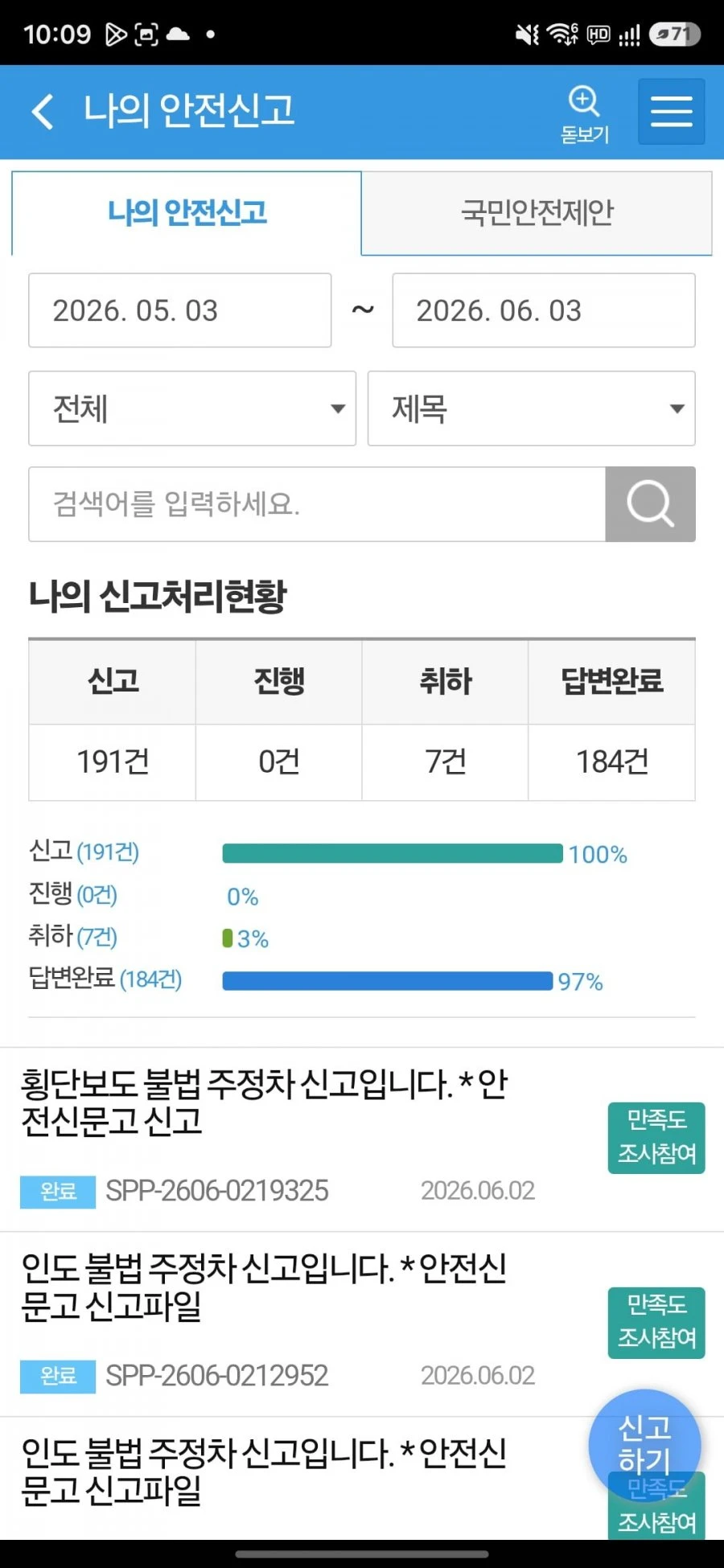Screen dimensions: 724x1568
Task: Open the hamburger menu
Action: click(672, 112)
